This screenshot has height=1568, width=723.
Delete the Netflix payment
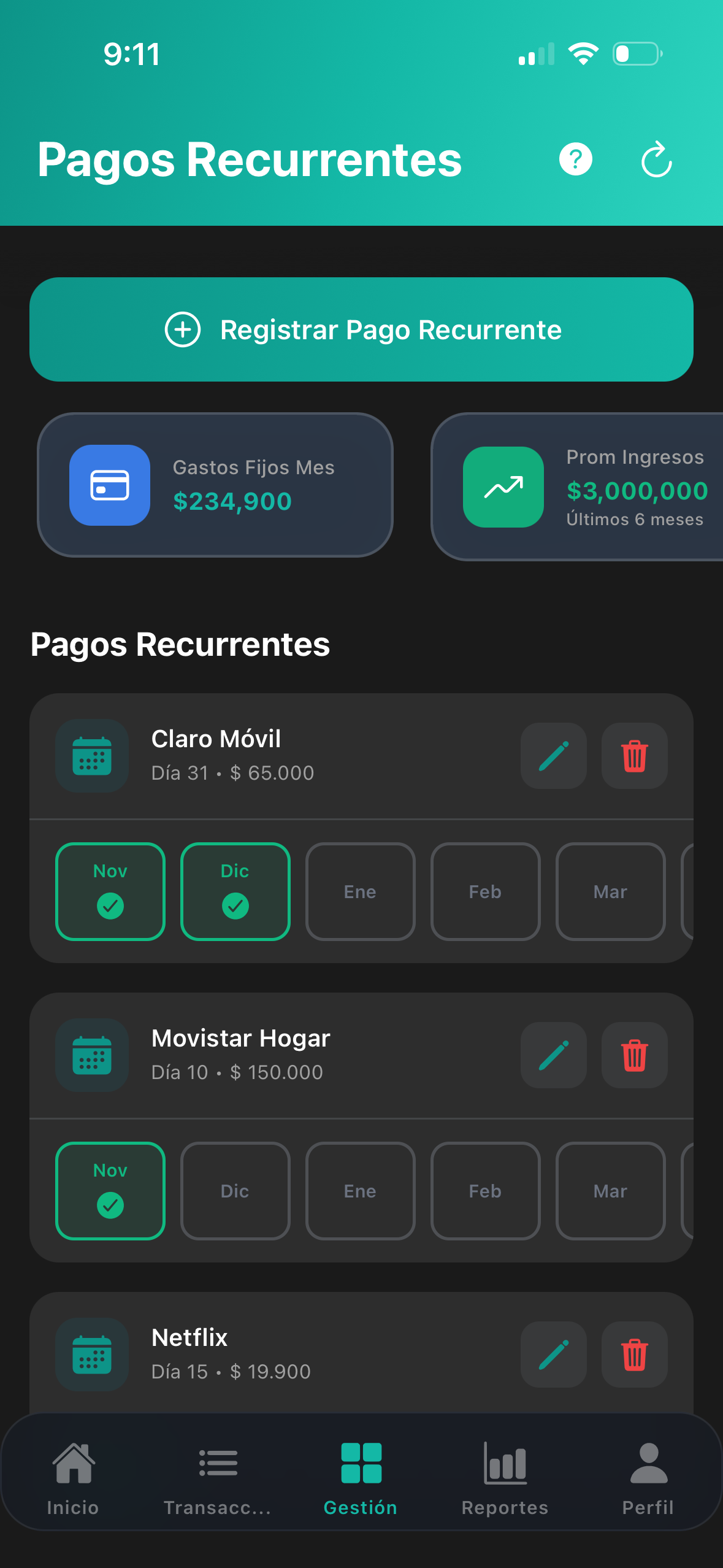coord(634,1355)
